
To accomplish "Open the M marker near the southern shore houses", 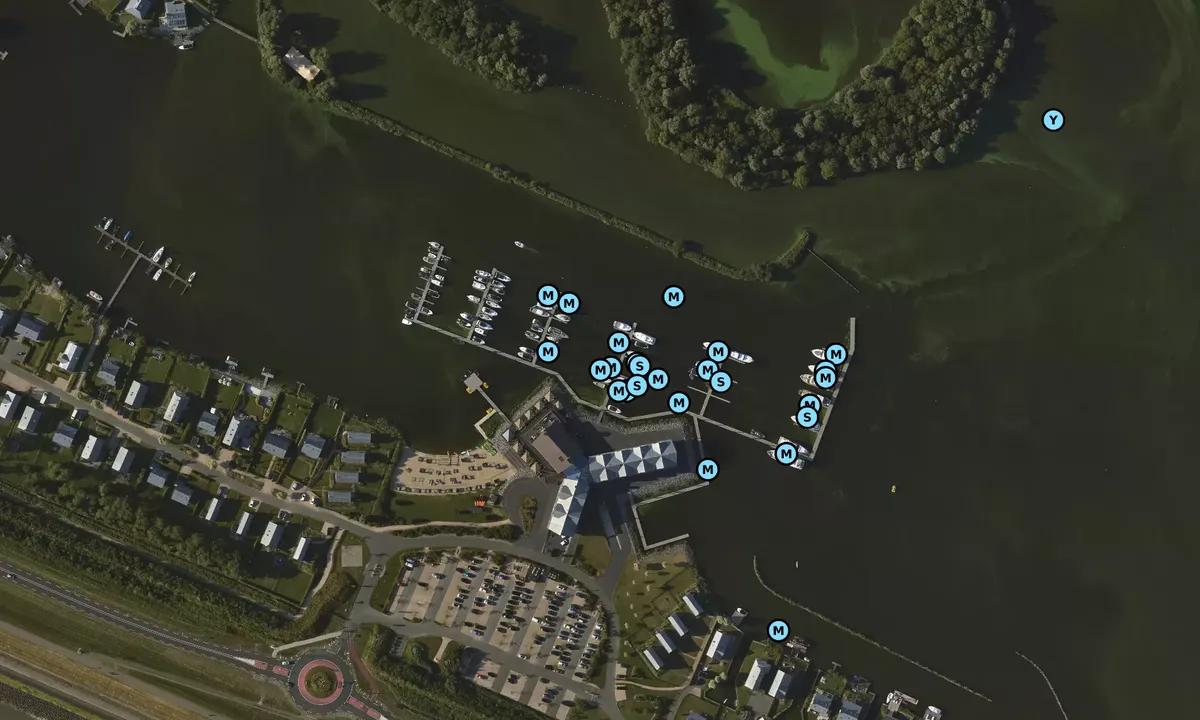I will tap(778, 630).
